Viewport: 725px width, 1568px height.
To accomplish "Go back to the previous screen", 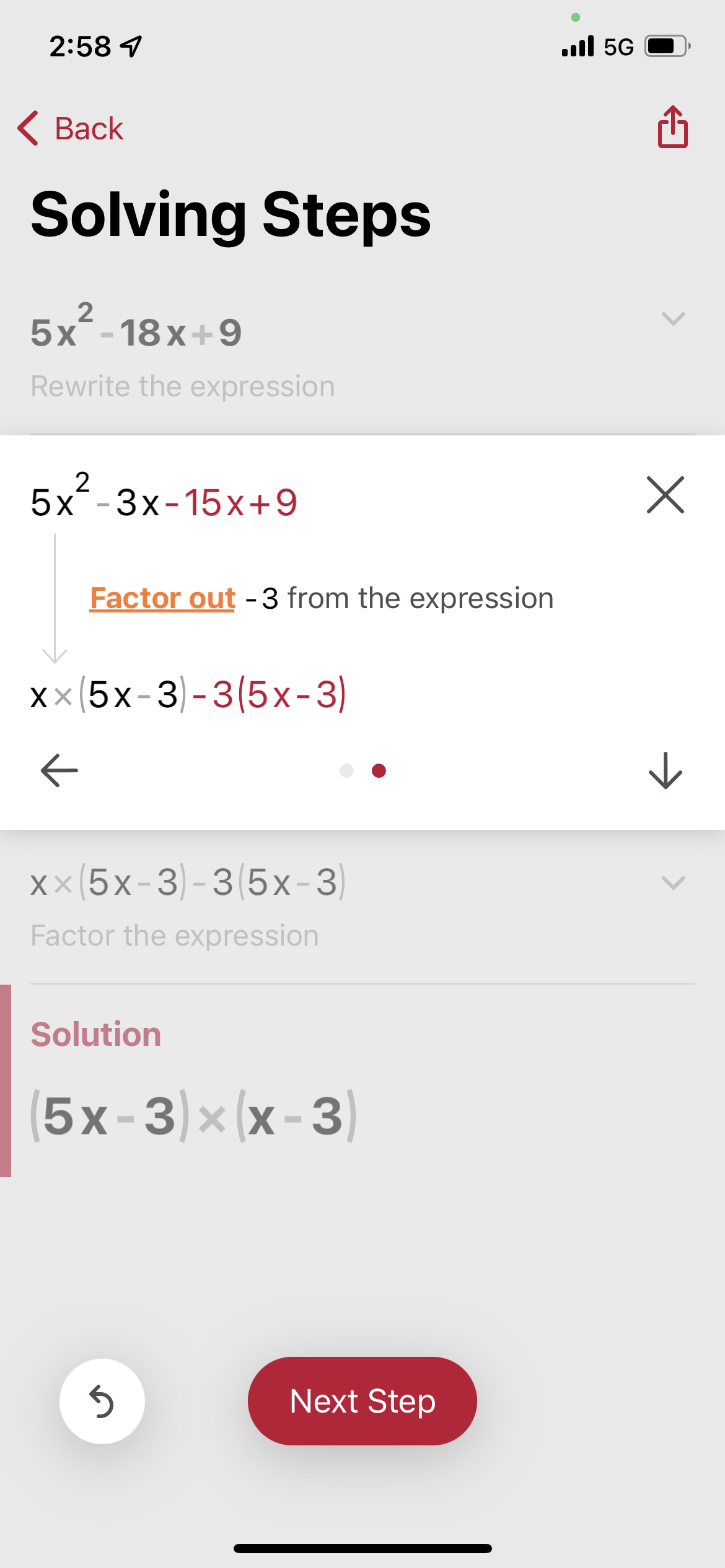I will coord(71,128).
